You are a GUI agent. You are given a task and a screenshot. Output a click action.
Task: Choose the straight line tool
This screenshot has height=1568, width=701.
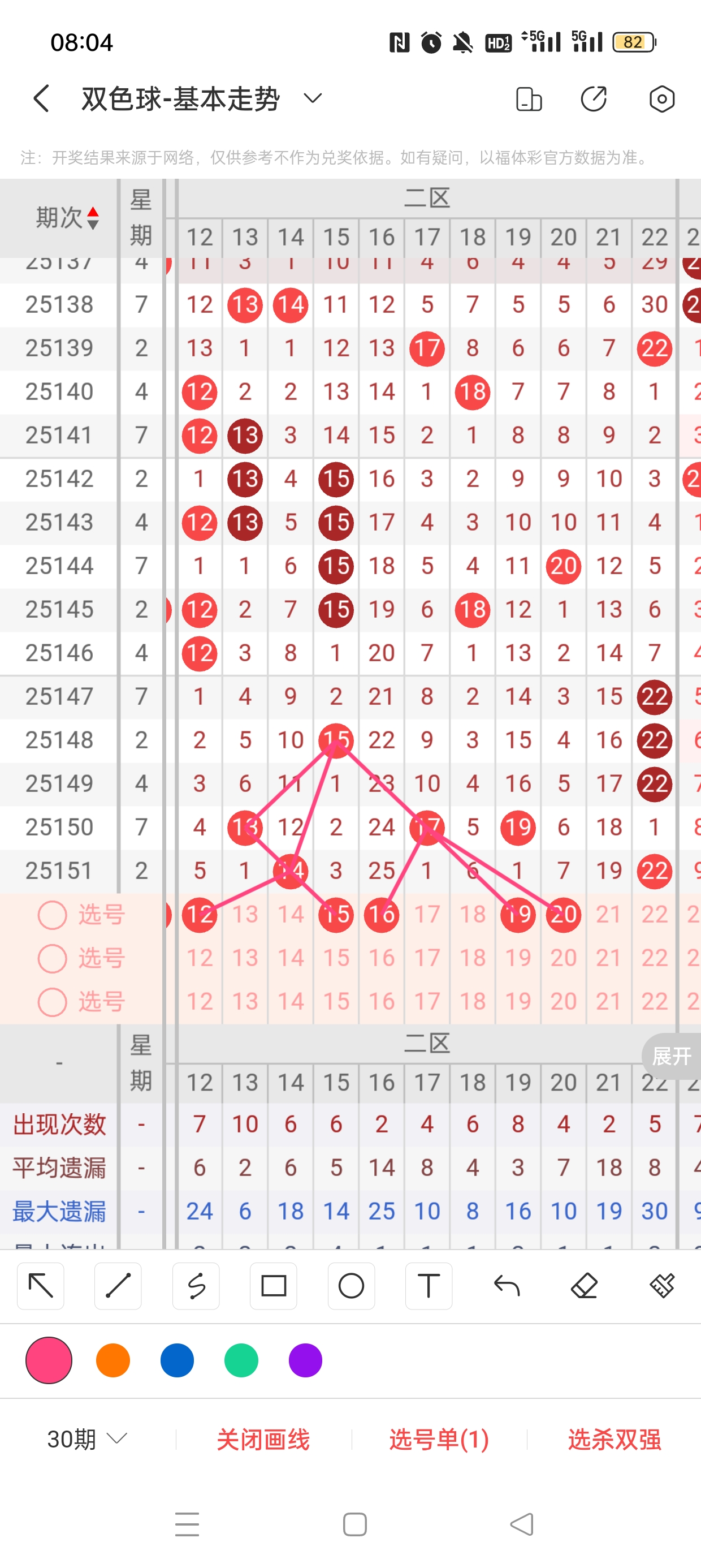[118, 1286]
